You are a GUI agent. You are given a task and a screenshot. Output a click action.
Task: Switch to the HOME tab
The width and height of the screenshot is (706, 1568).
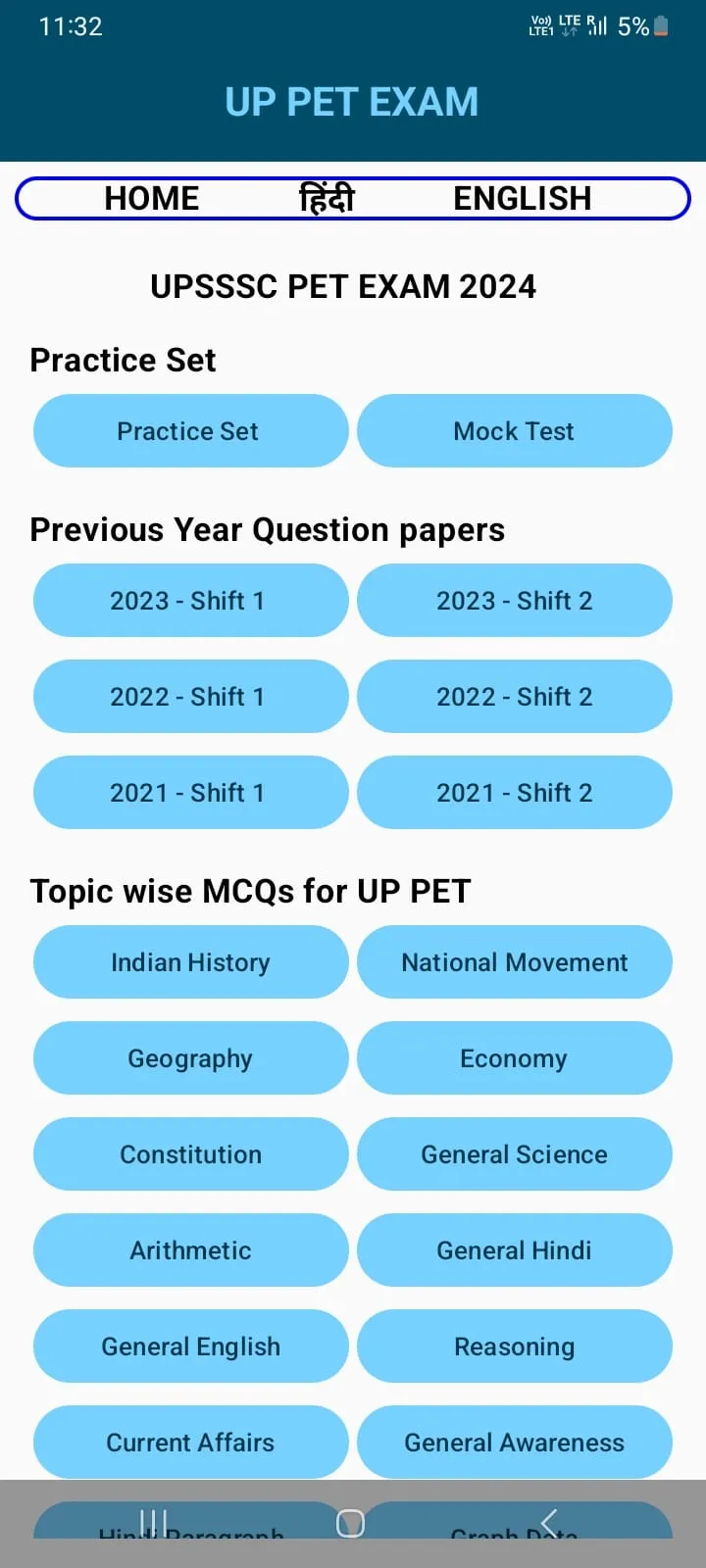click(x=151, y=199)
